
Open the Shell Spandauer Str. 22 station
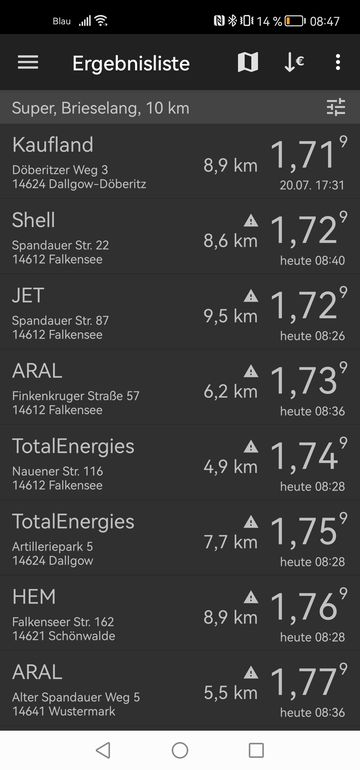point(180,236)
